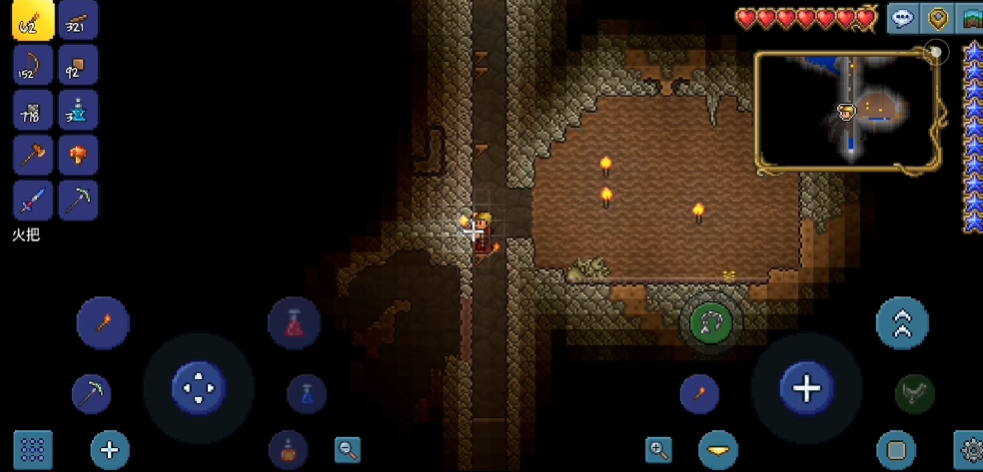
Task: Use the quick mana potion button
Action: [307, 393]
